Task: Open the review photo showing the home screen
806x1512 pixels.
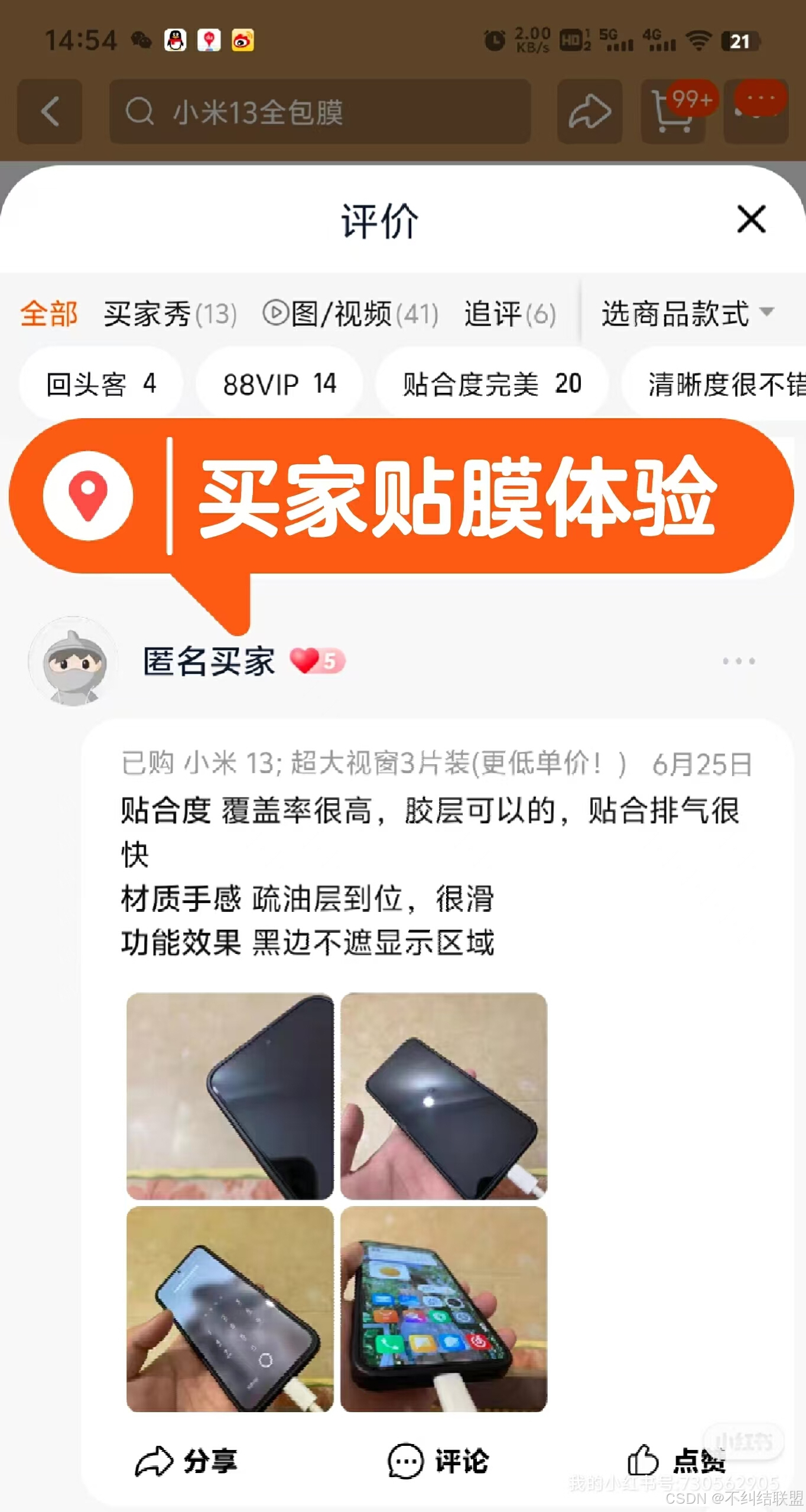Action: click(x=444, y=1308)
